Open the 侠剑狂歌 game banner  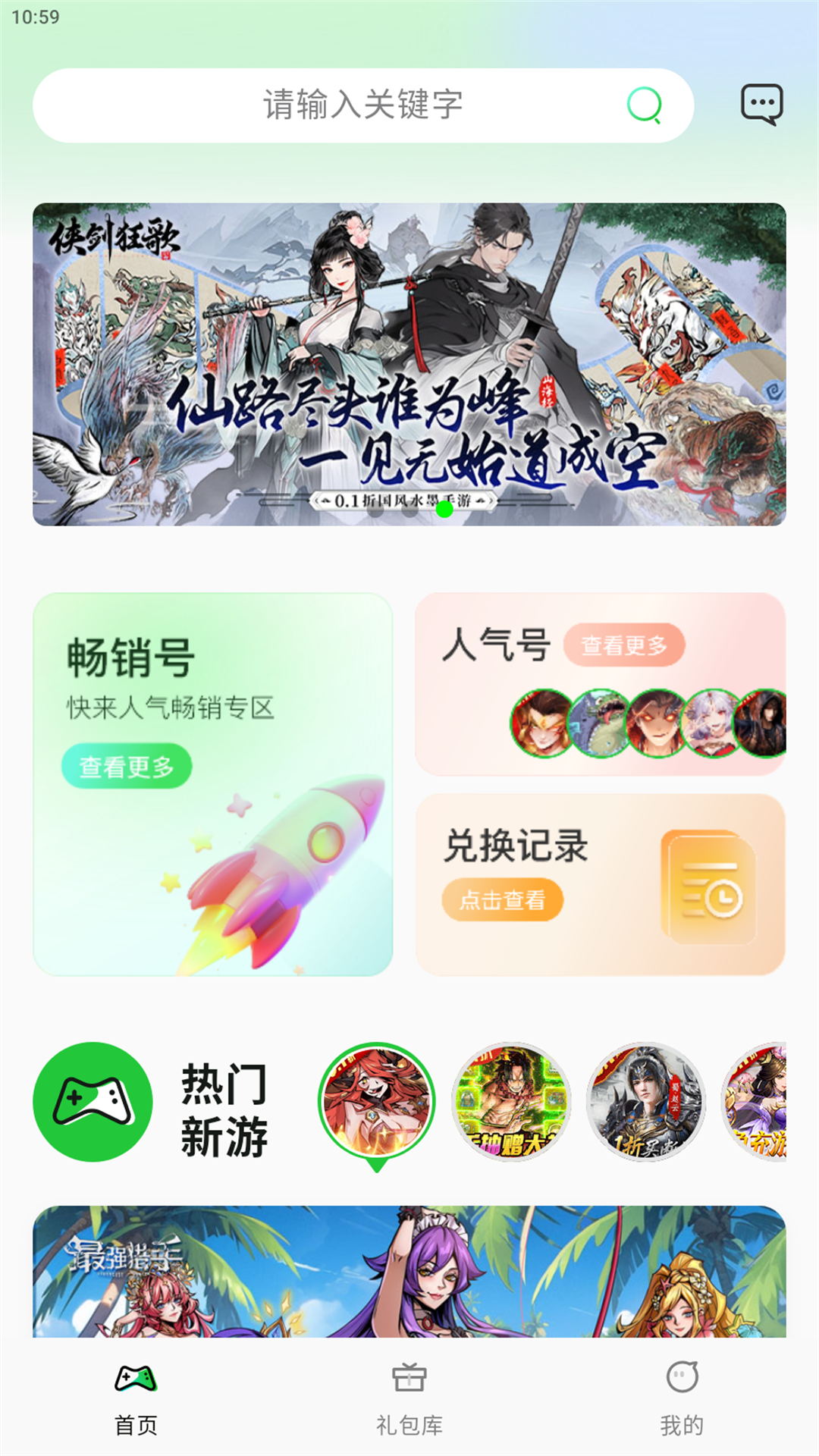coord(409,364)
